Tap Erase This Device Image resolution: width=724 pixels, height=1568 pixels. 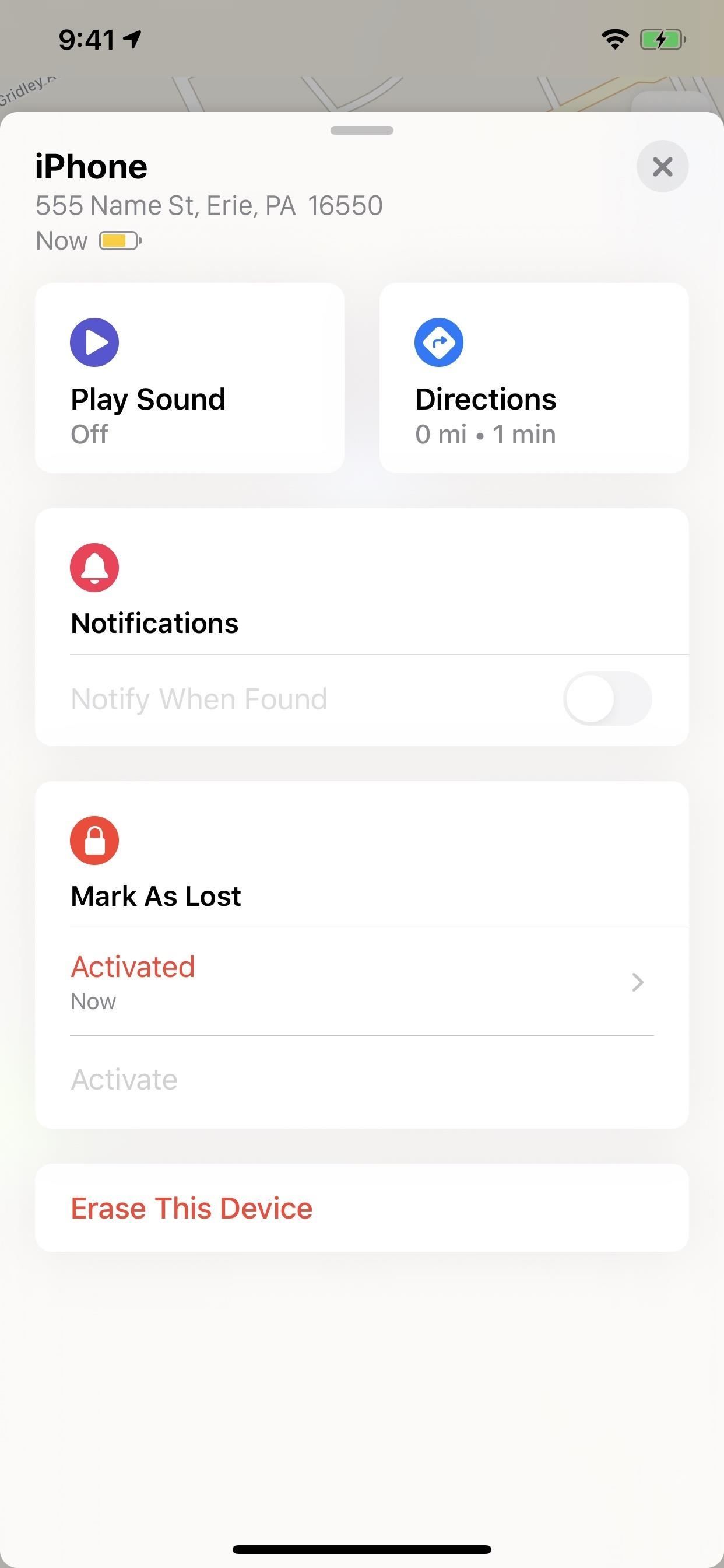(x=192, y=1207)
